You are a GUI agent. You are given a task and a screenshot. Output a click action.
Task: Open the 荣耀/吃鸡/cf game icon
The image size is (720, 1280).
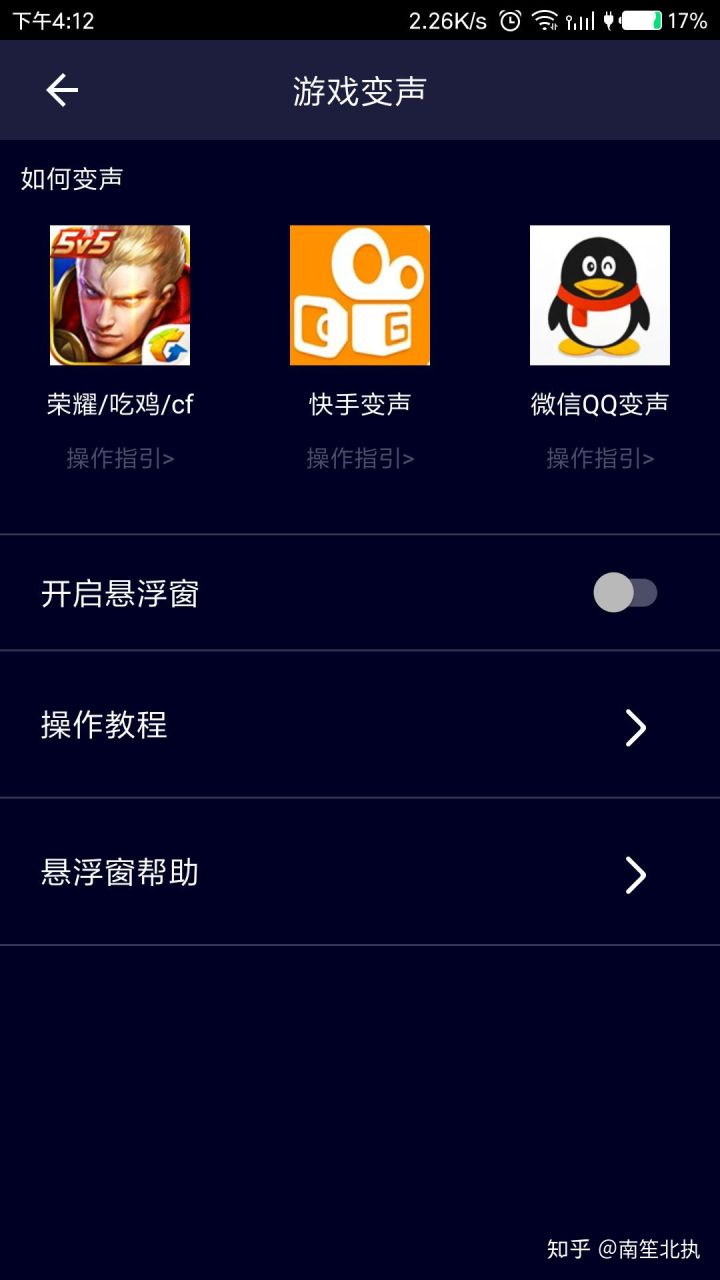(x=119, y=295)
